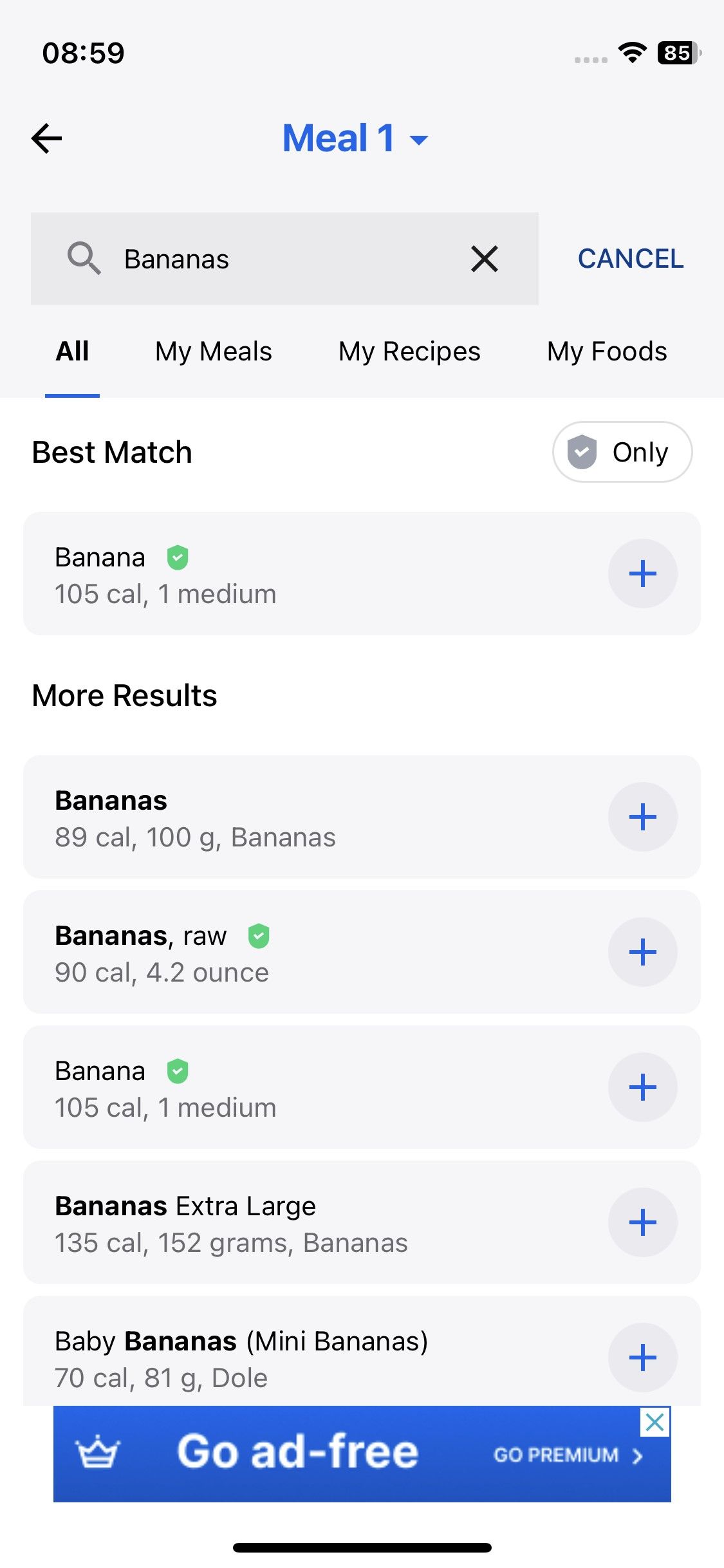Add Baby Bananas (Mini Bananas) to the meal

642,1358
